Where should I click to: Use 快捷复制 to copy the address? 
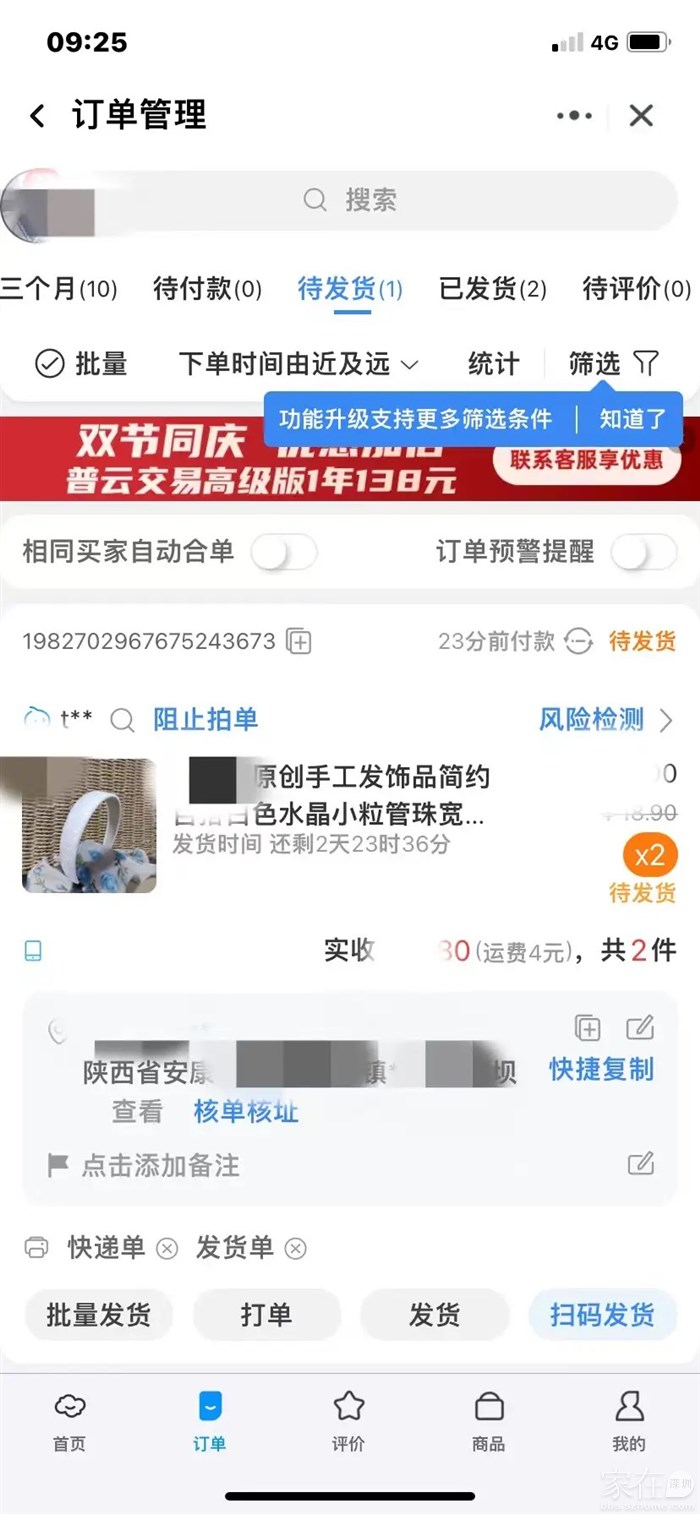point(601,1069)
